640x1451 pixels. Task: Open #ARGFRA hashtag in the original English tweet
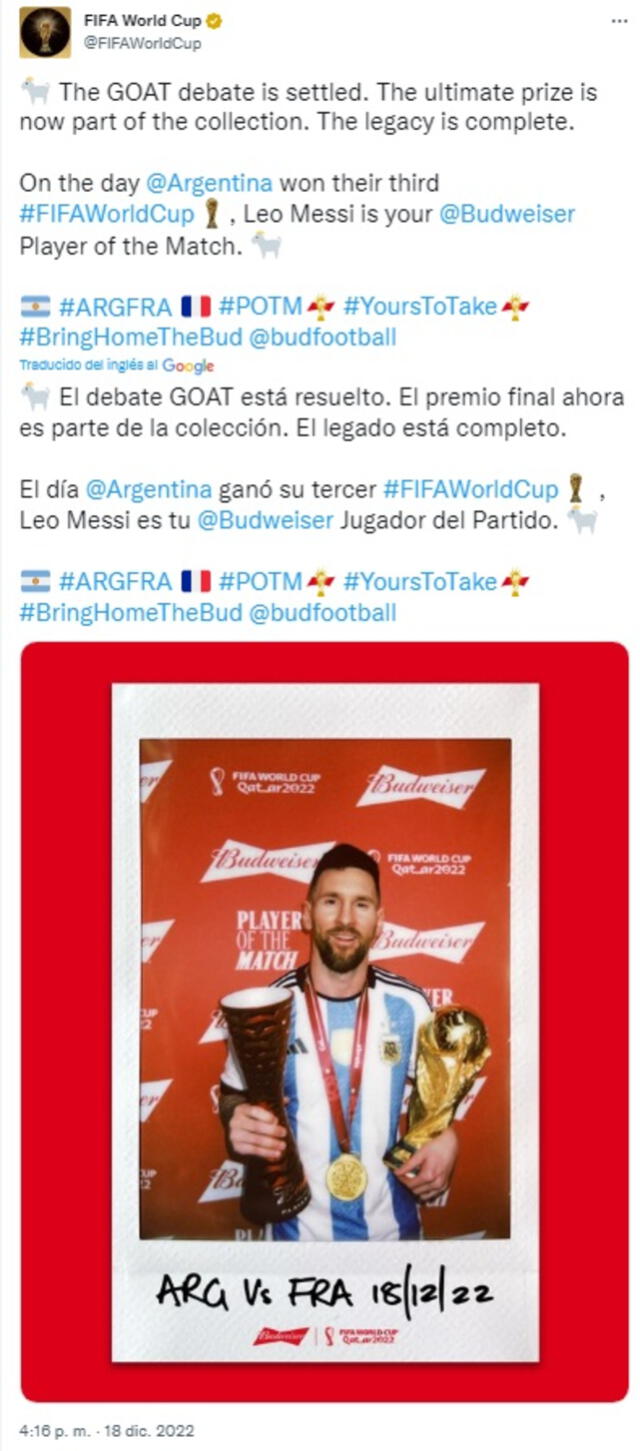coord(115,306)
